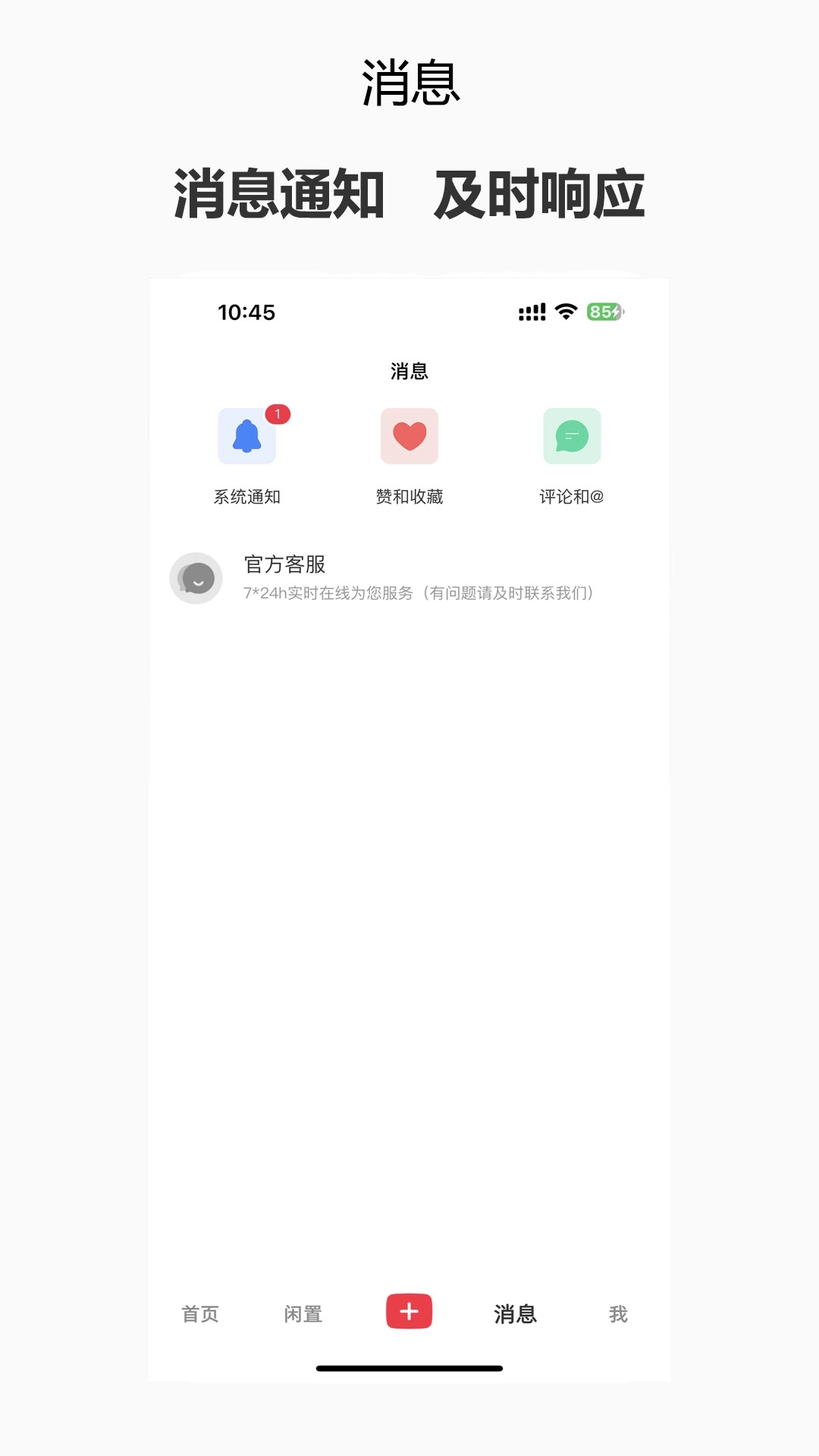Open 系统通知 bell icon
This screenshot has height=1456, width=819.
[249, 437]
